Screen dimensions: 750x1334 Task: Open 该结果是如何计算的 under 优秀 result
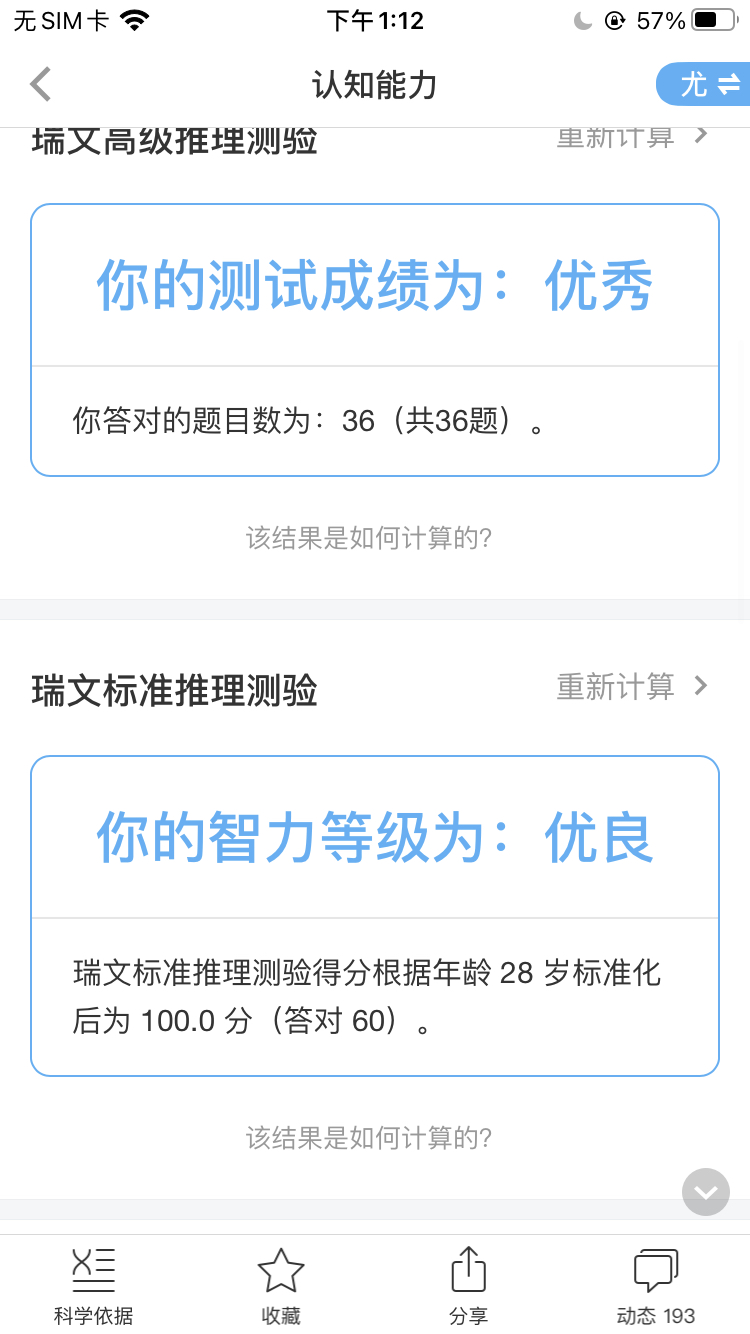(368, 538)
